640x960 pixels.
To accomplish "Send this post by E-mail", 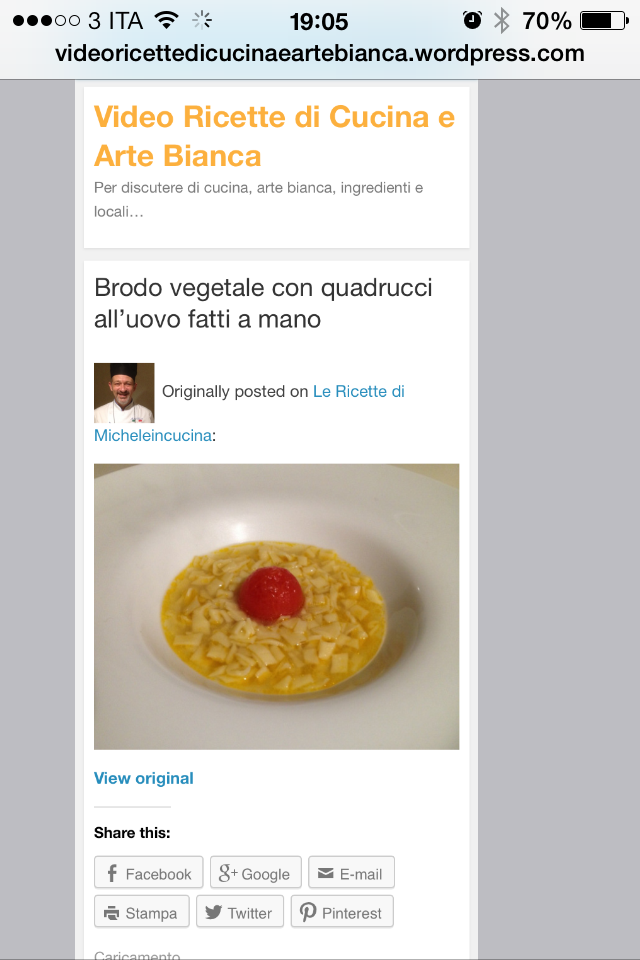I will click(x=351, y=873).
